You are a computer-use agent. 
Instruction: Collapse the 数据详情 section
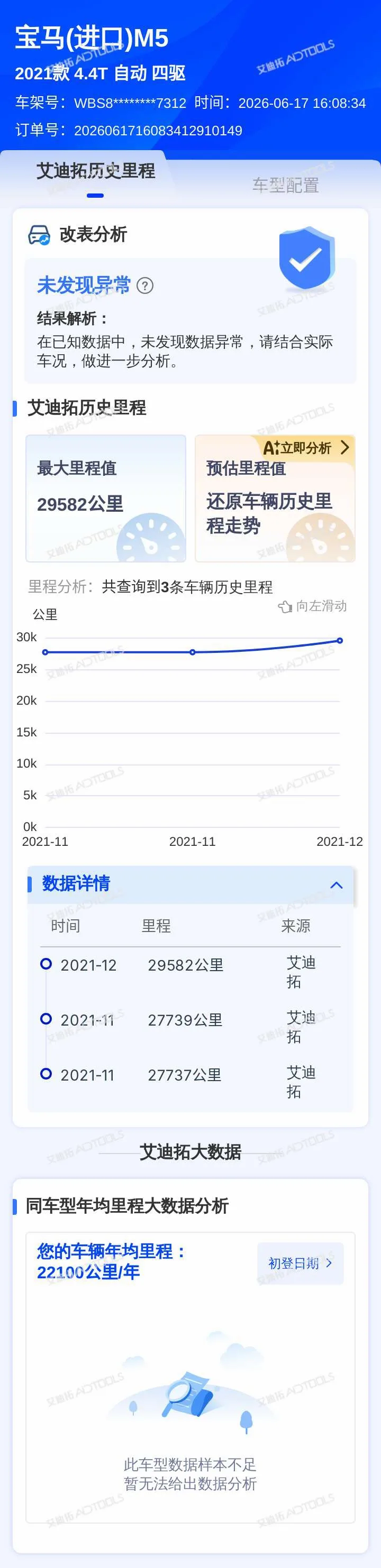pos(337,885)
